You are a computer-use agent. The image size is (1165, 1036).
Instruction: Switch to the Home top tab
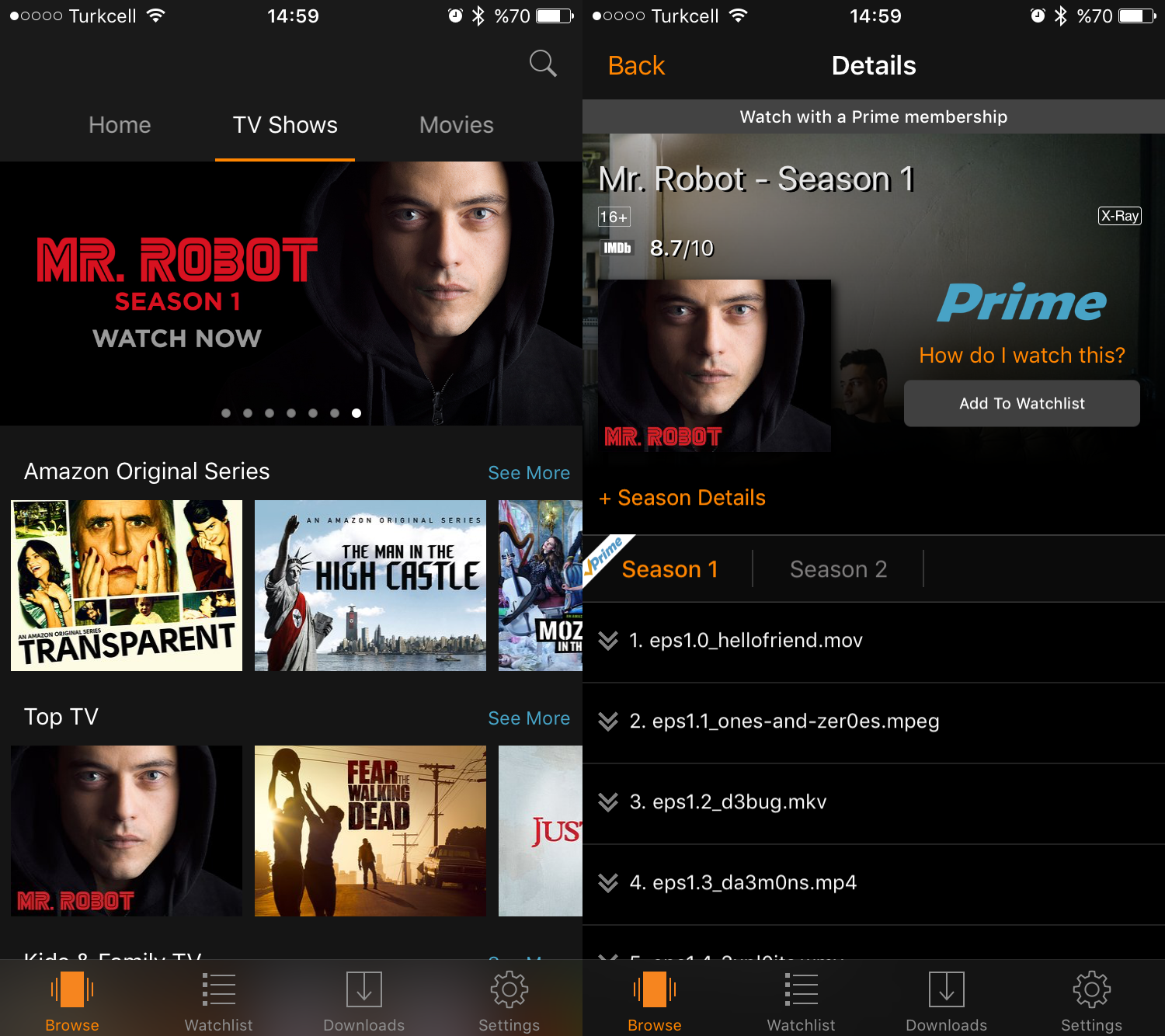pyautogui.click(x=120, y=125)
